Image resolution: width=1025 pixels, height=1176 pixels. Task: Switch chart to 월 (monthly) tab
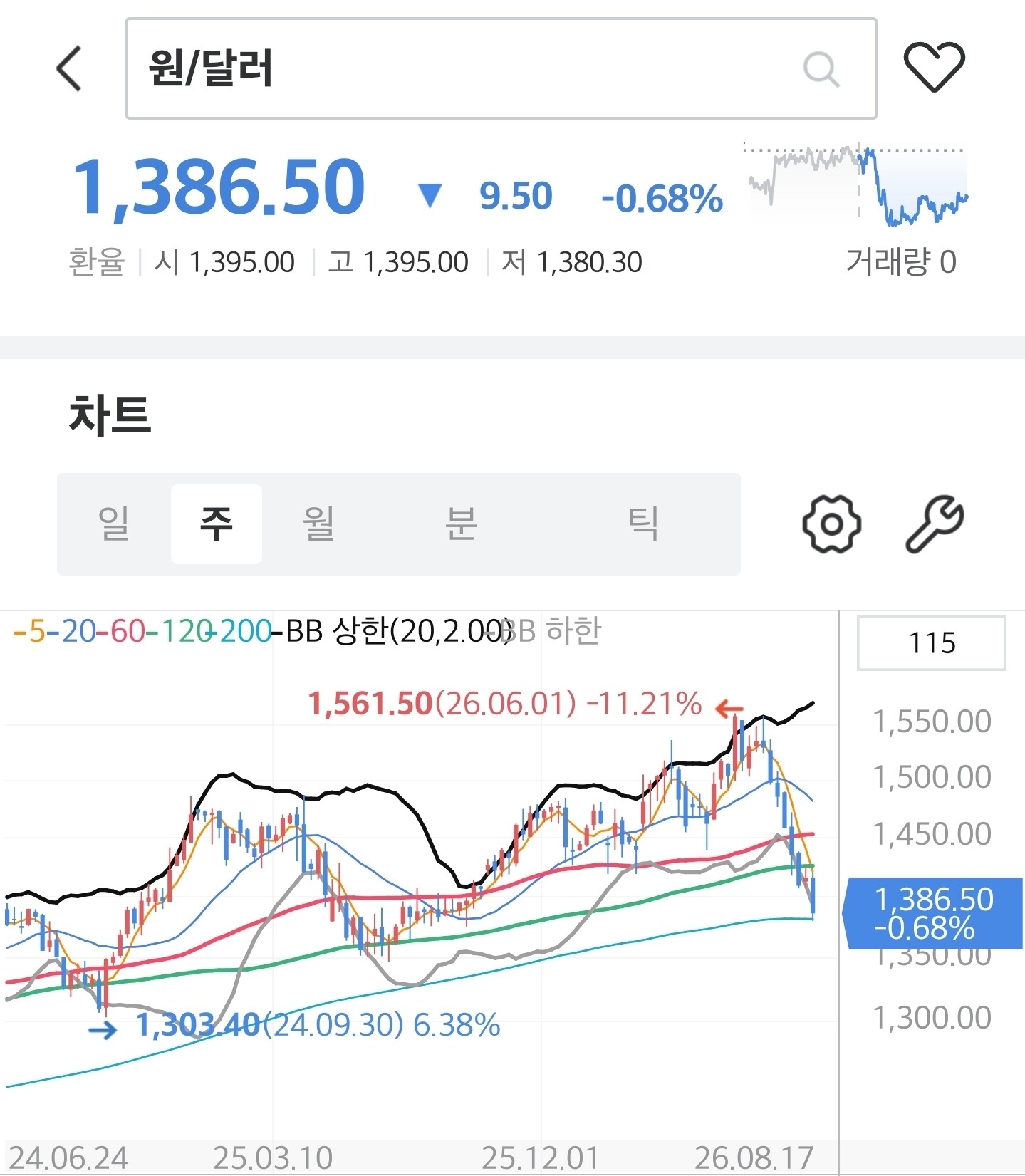[x=318, y=524]
